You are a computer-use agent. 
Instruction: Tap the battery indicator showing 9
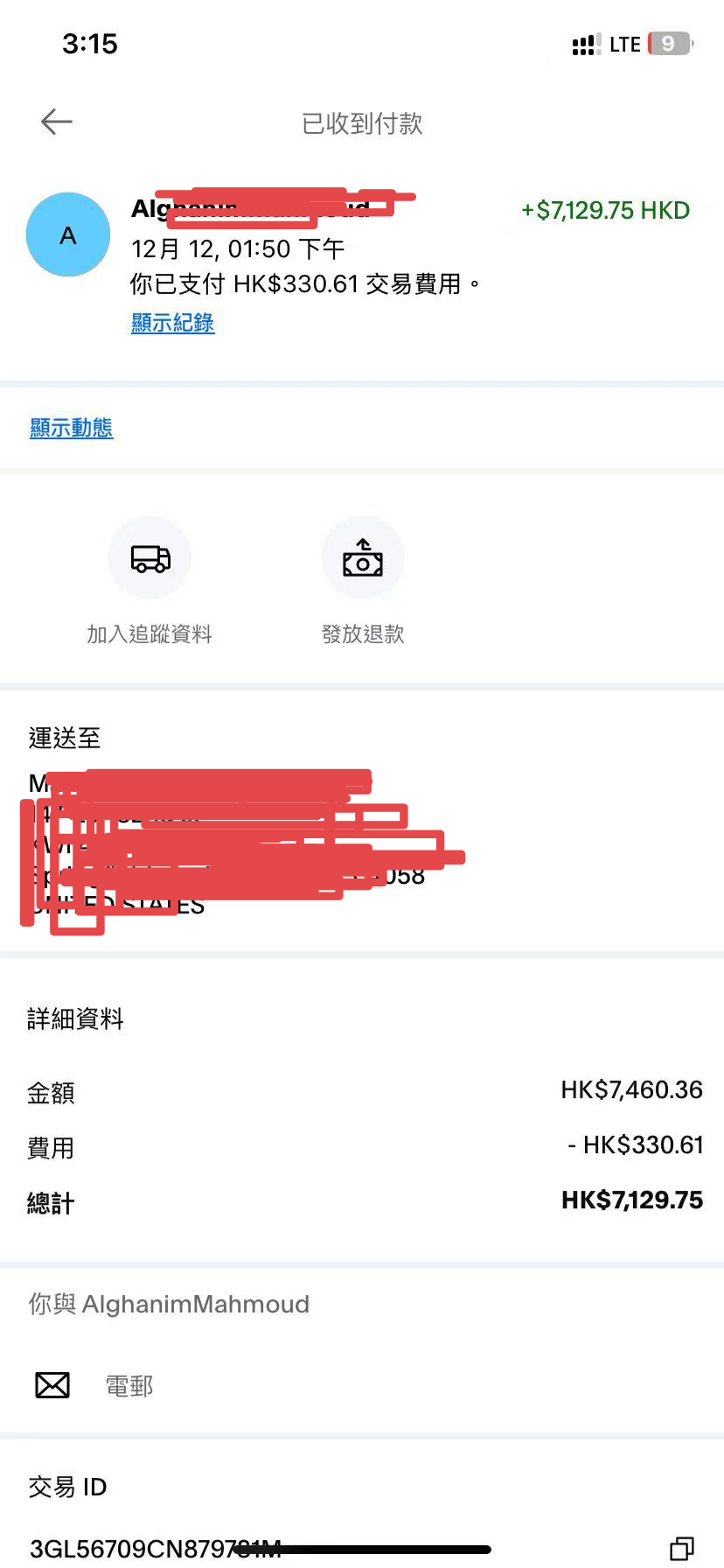(x=668, y=44)
